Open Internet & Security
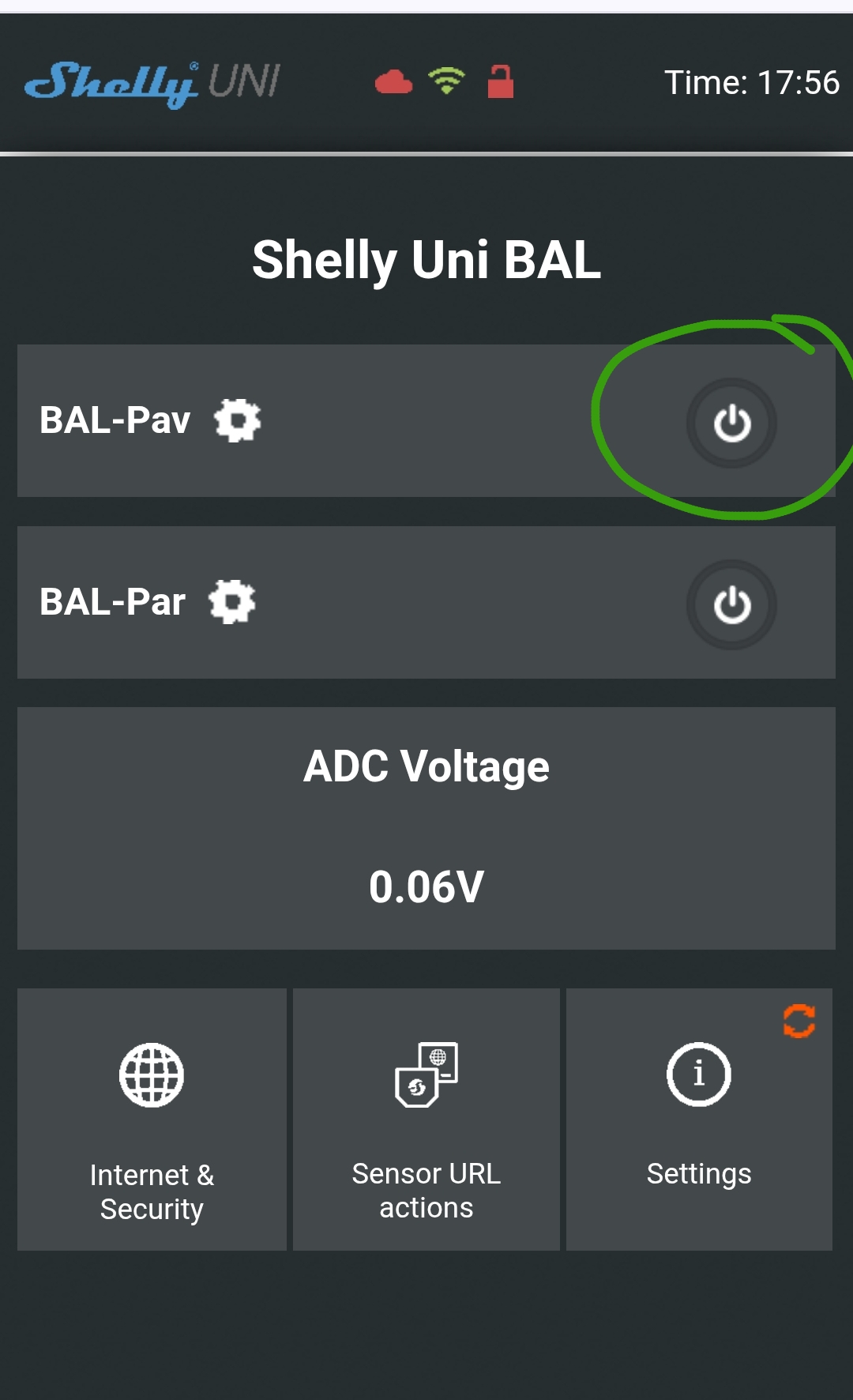 tap(152, 1119)
